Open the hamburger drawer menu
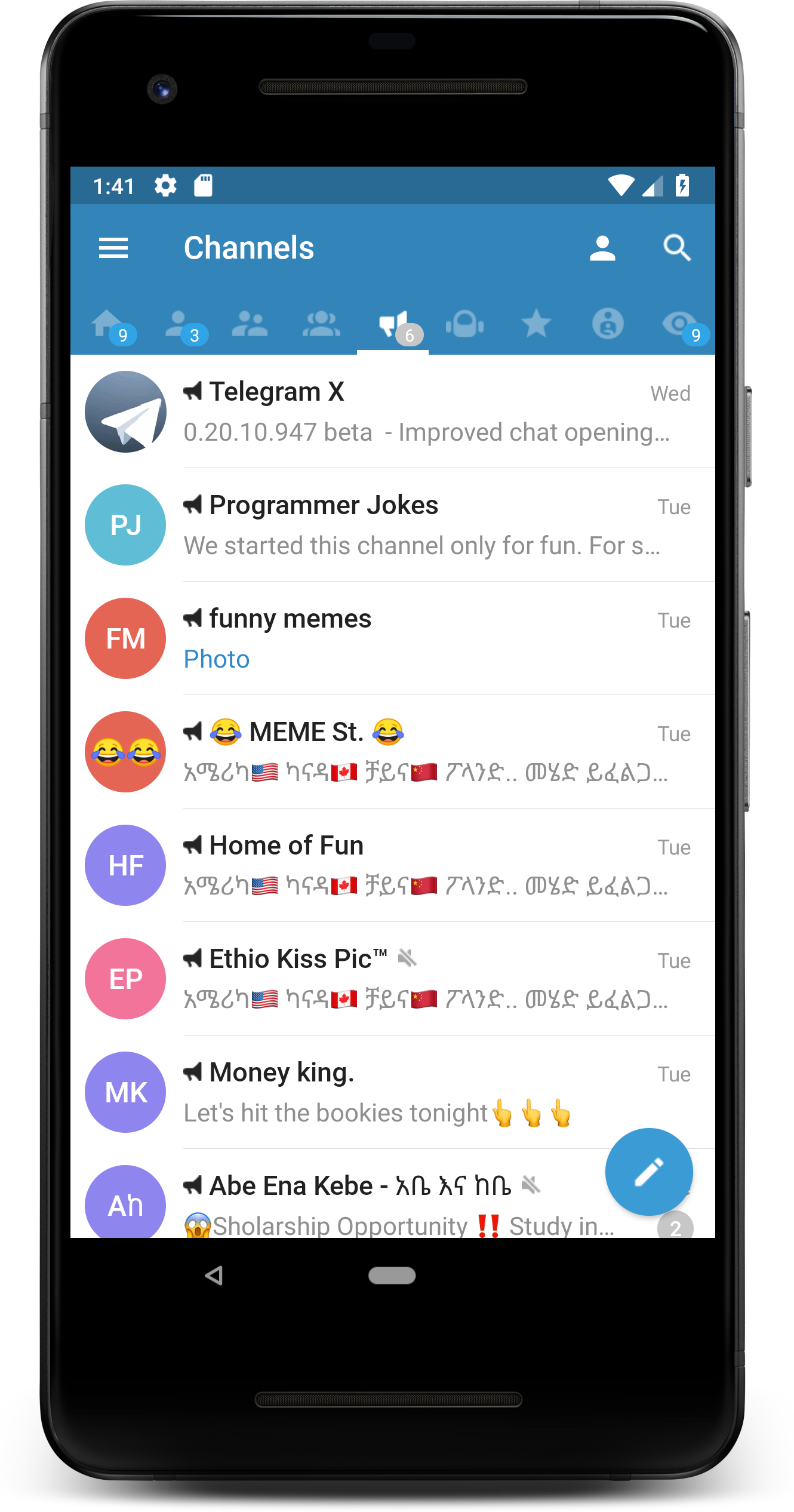 click(113, 248)
